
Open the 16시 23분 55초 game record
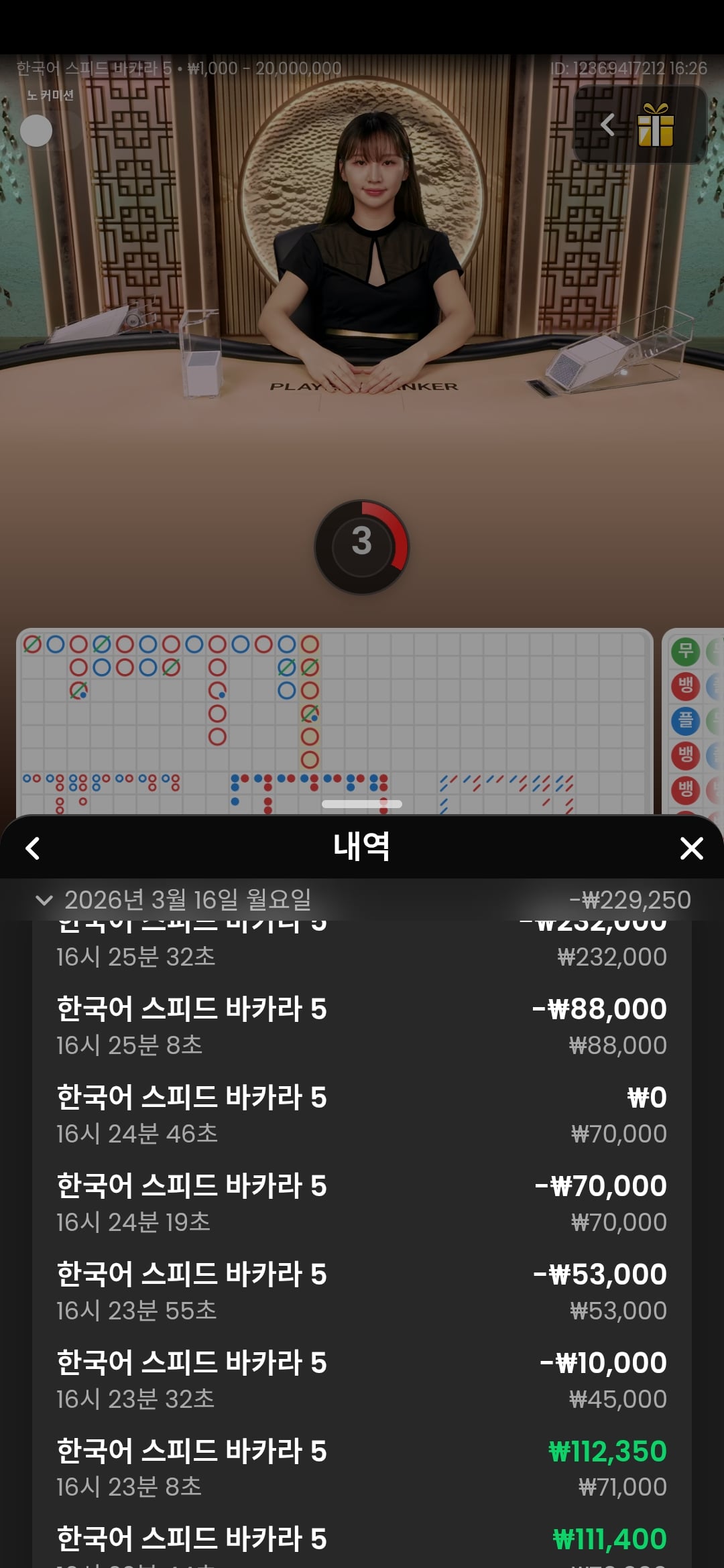click(x=362, y=1291)
